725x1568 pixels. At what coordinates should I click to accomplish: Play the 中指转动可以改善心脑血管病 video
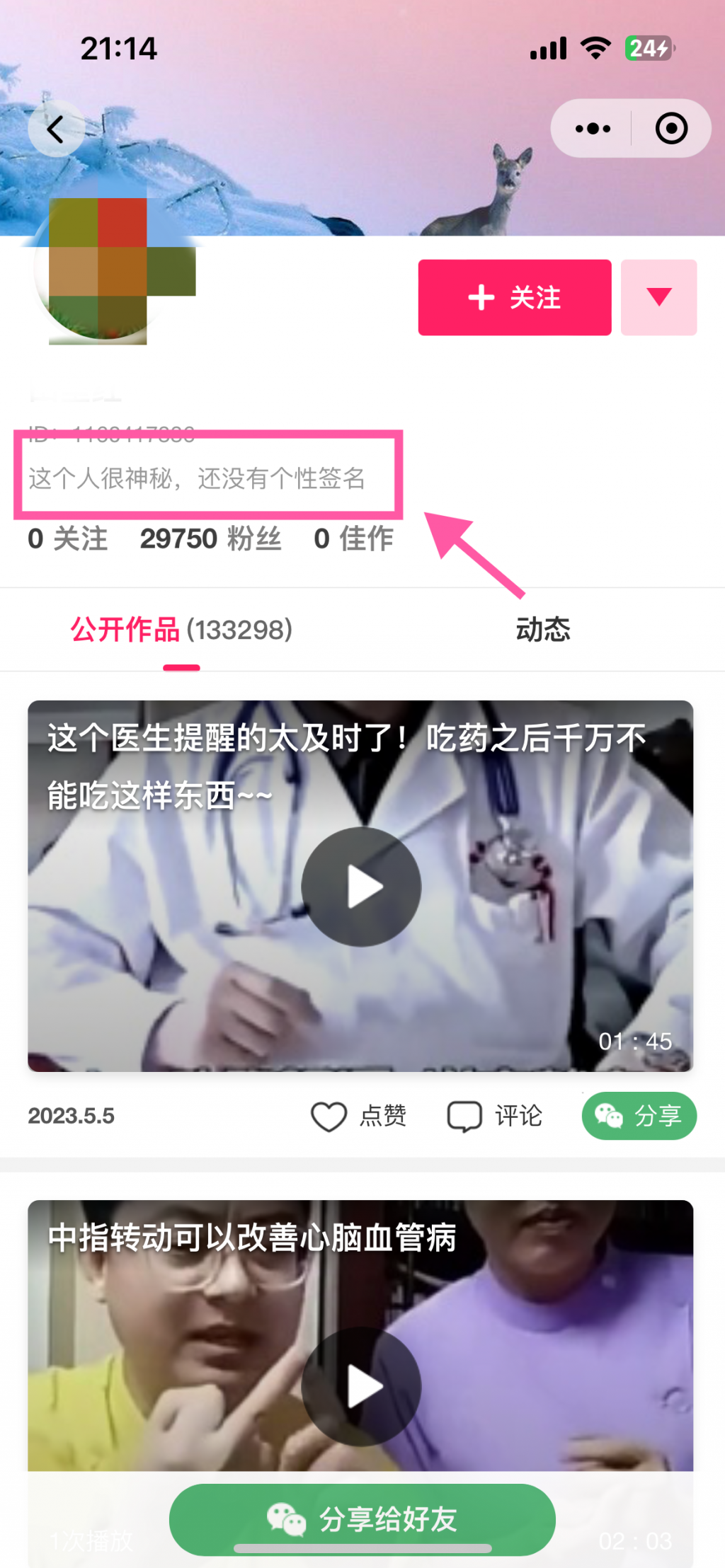[361, 1385]
